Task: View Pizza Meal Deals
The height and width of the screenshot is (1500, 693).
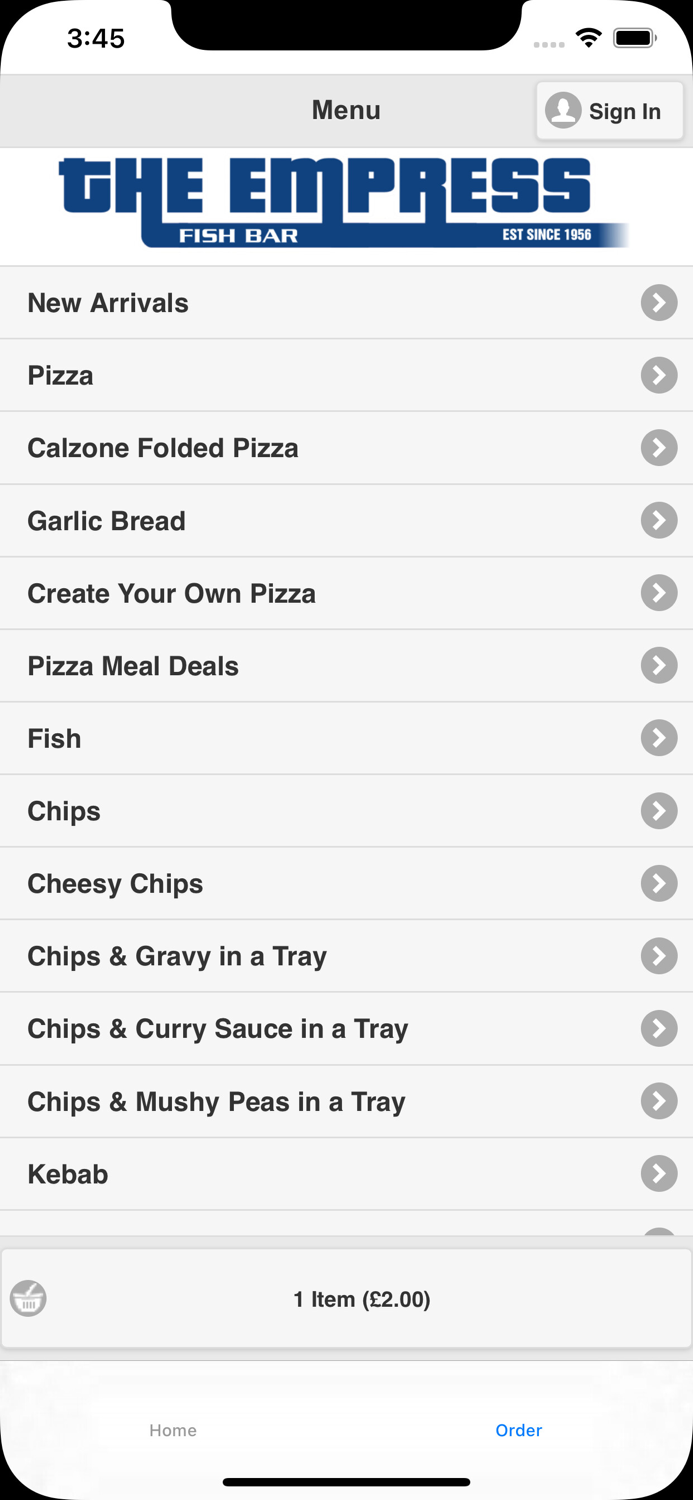Action: [x=346, y=666]
